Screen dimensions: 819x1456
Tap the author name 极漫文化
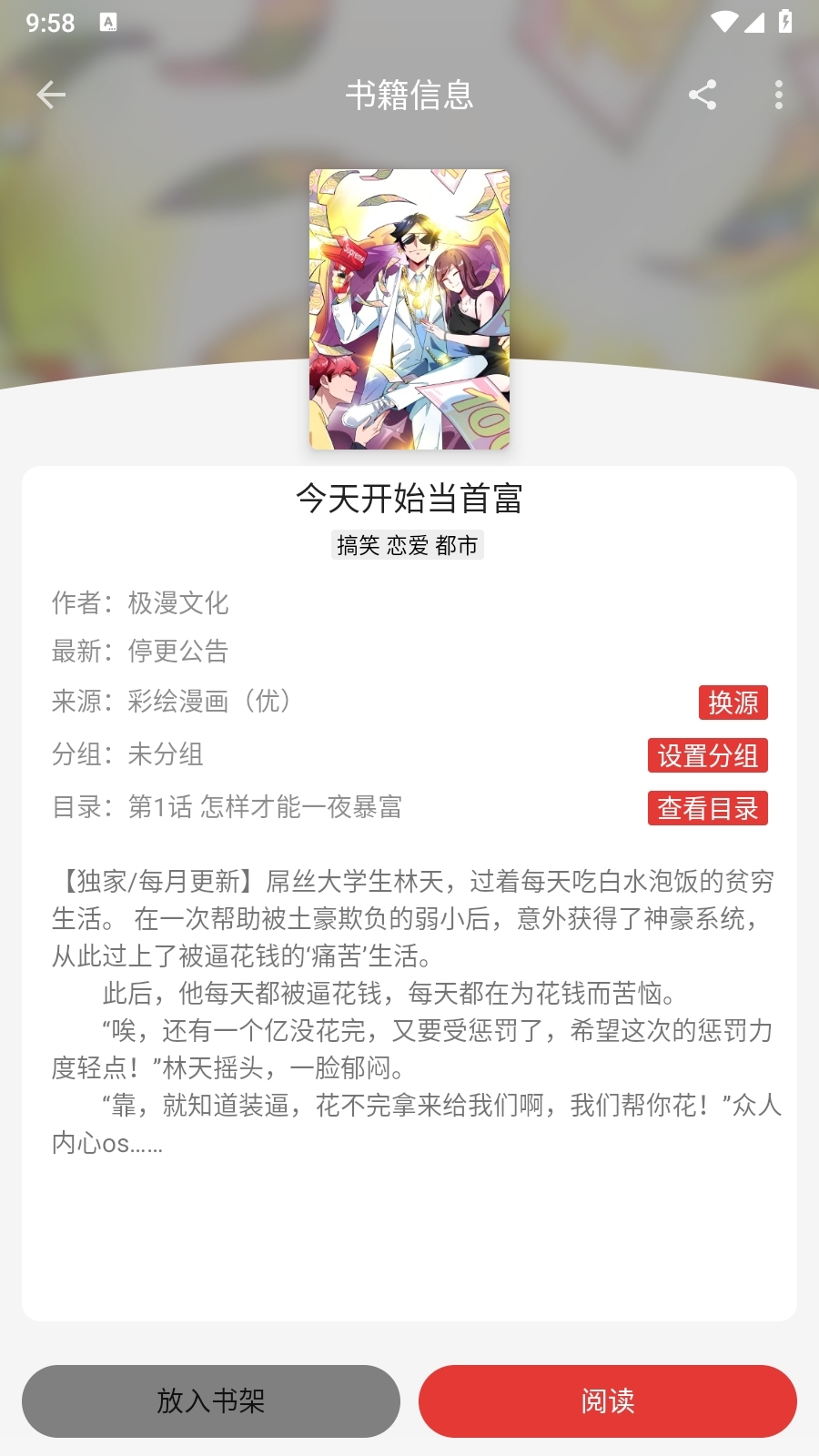(x=179, y=603)
